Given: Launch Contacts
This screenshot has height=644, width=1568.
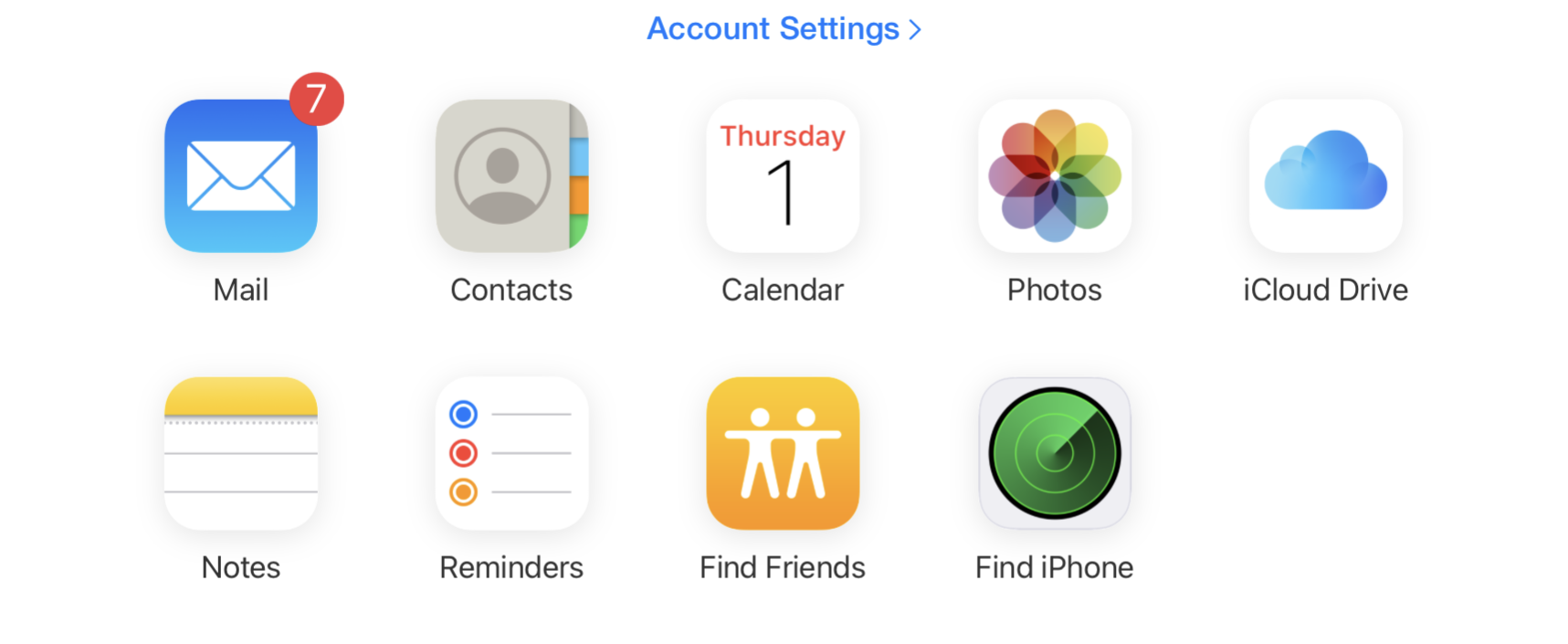Looking at the screenshot, I should tap(511, 176).
